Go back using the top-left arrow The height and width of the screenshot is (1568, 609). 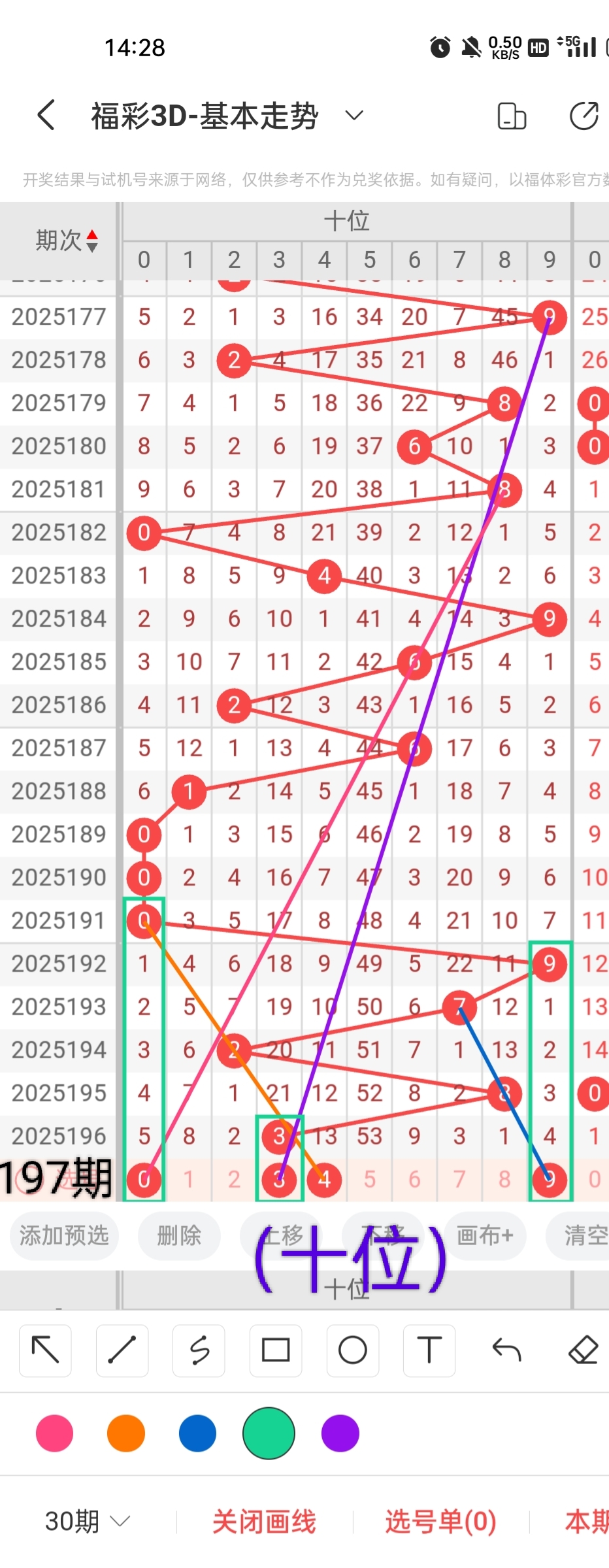pyautogui.click(x=46, y=116)
